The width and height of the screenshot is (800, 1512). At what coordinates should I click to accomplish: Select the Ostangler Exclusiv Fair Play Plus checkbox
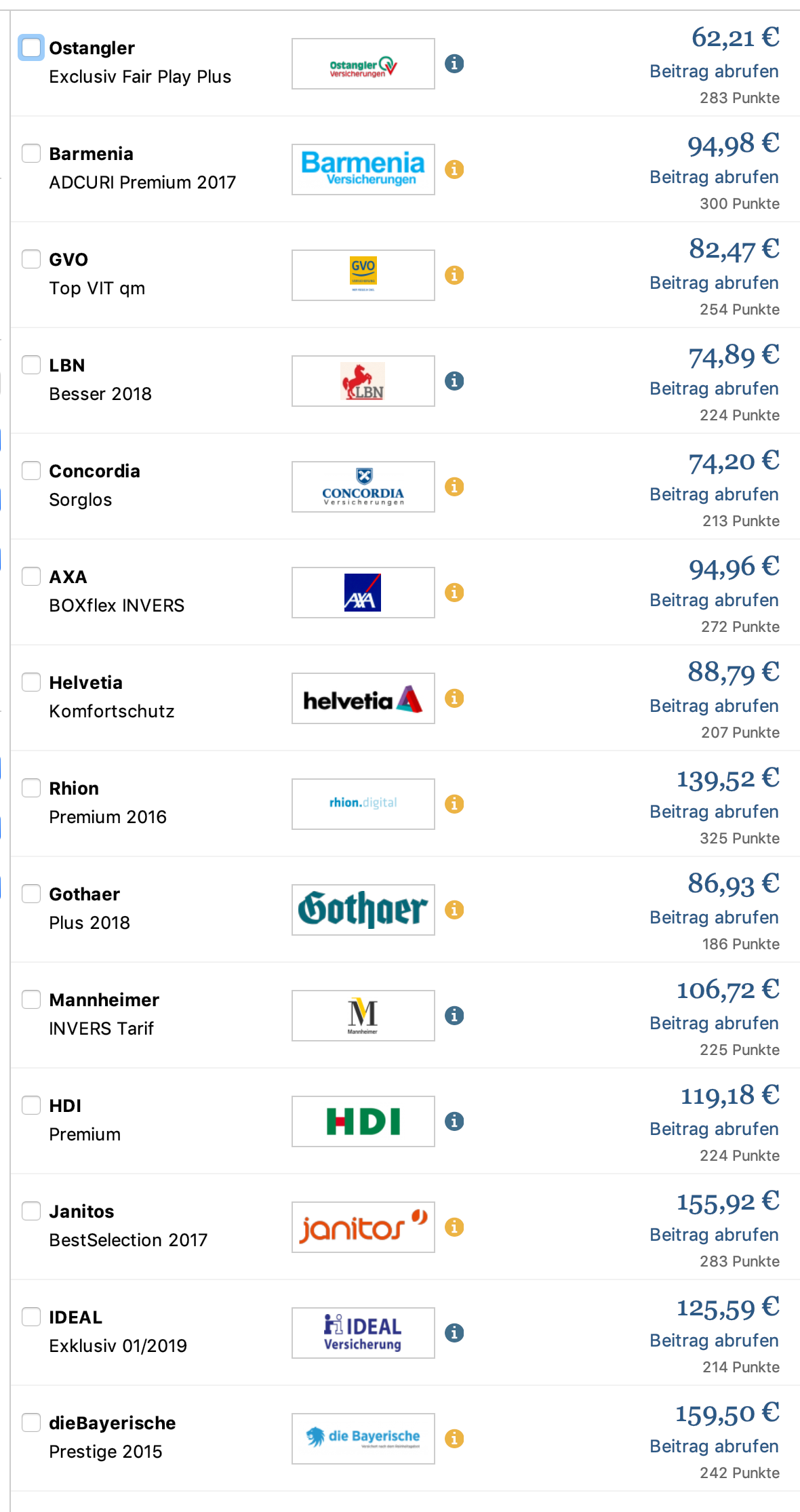pos(31,47)
